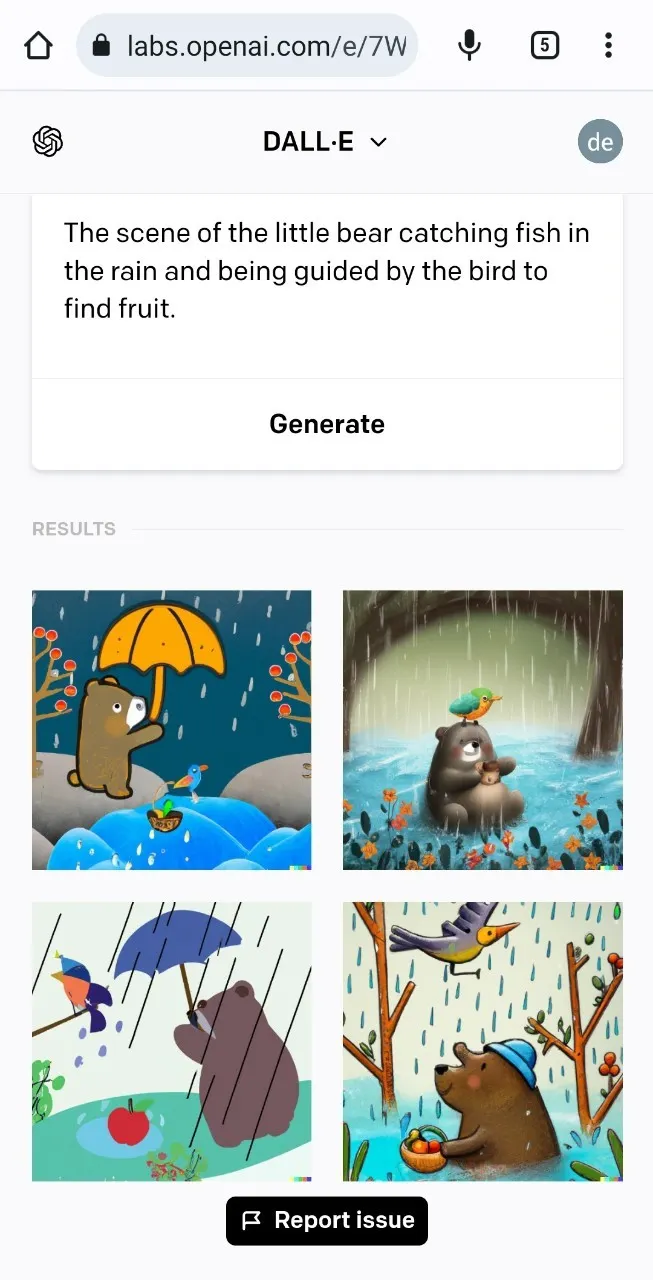Tap the Generate button
Viewport: 653px width, 1280px height.
point(327,424)
